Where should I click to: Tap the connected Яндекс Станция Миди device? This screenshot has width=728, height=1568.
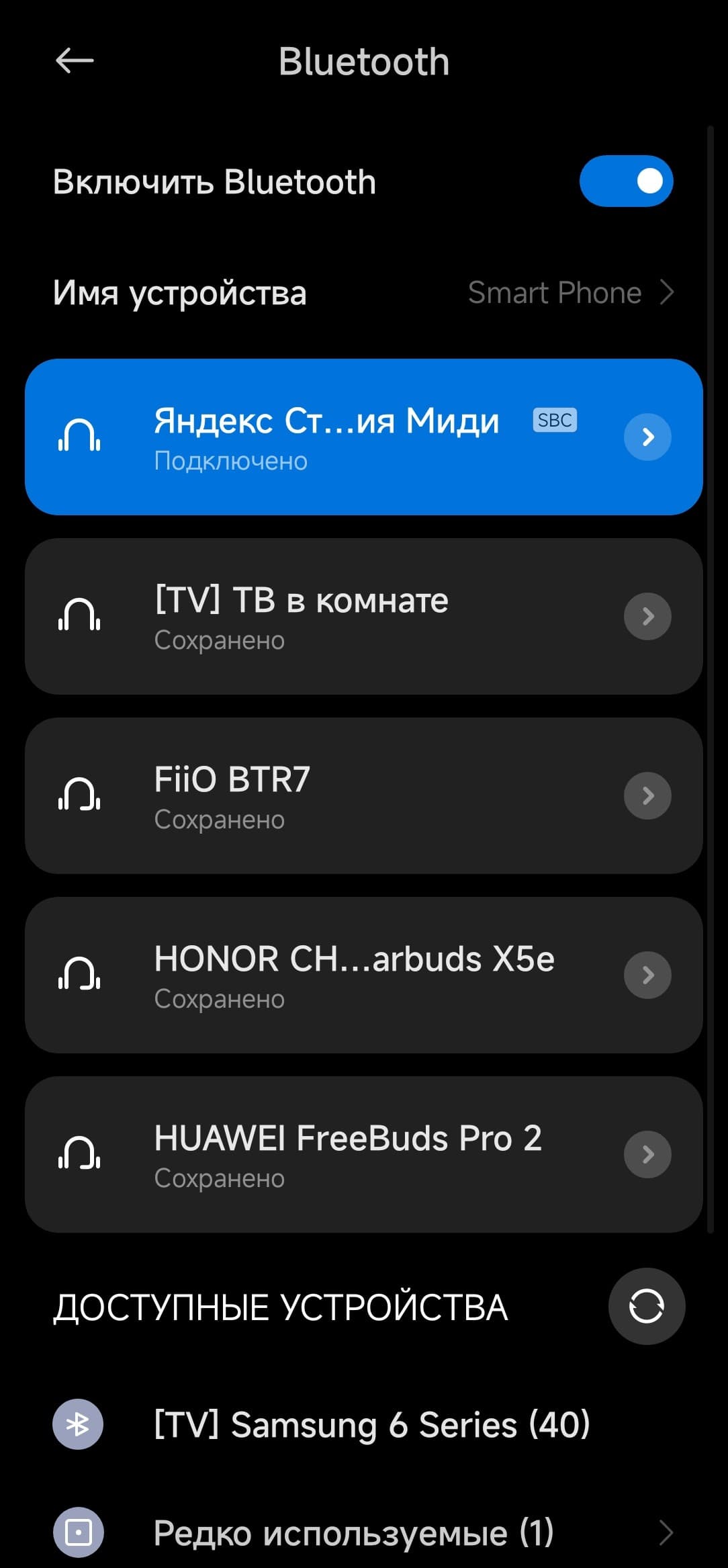(326, 437)
